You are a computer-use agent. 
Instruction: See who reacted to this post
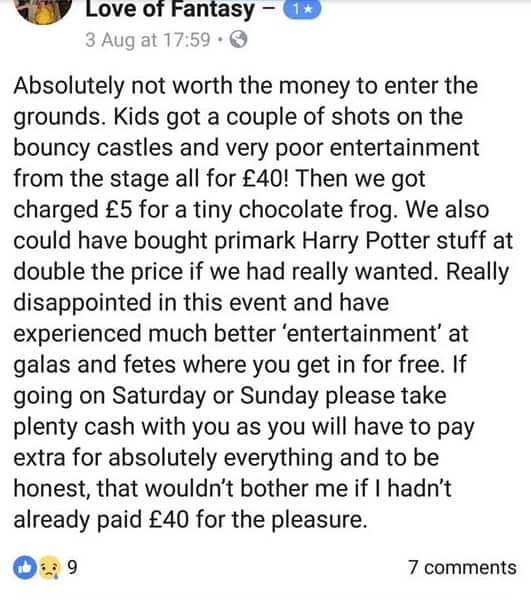(46, 567)
